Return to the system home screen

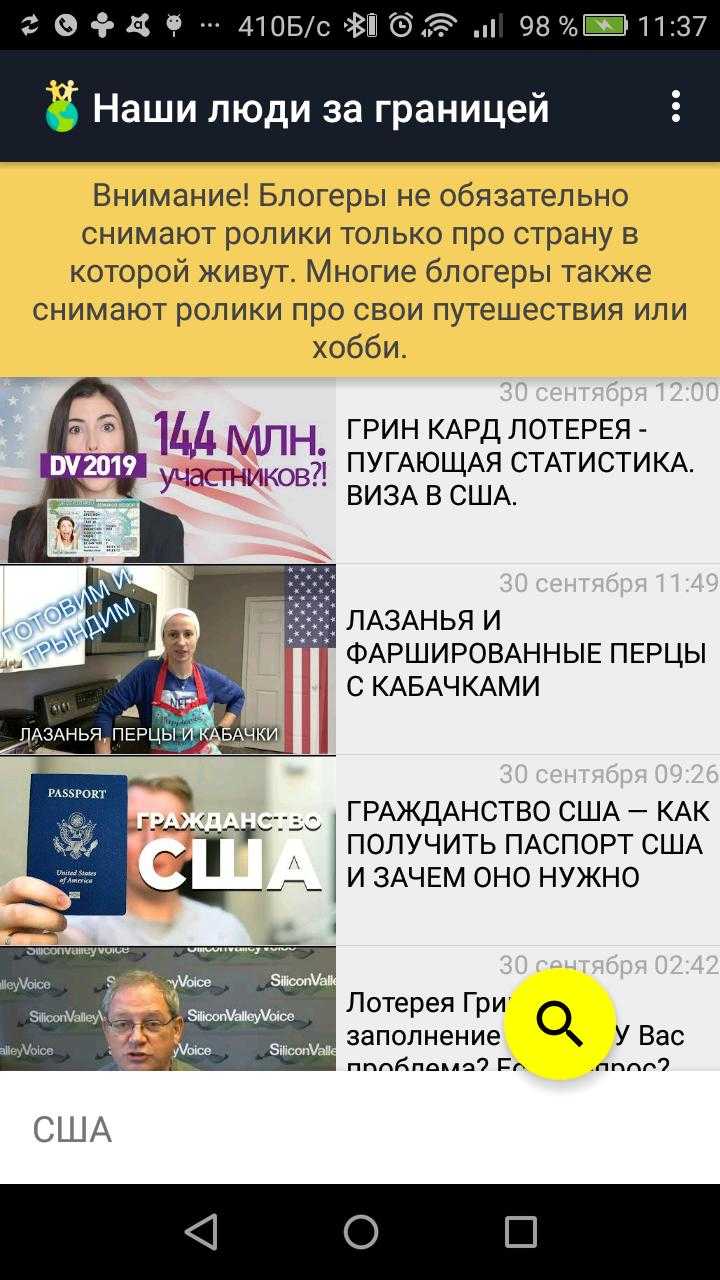(x=360, y=1232)
